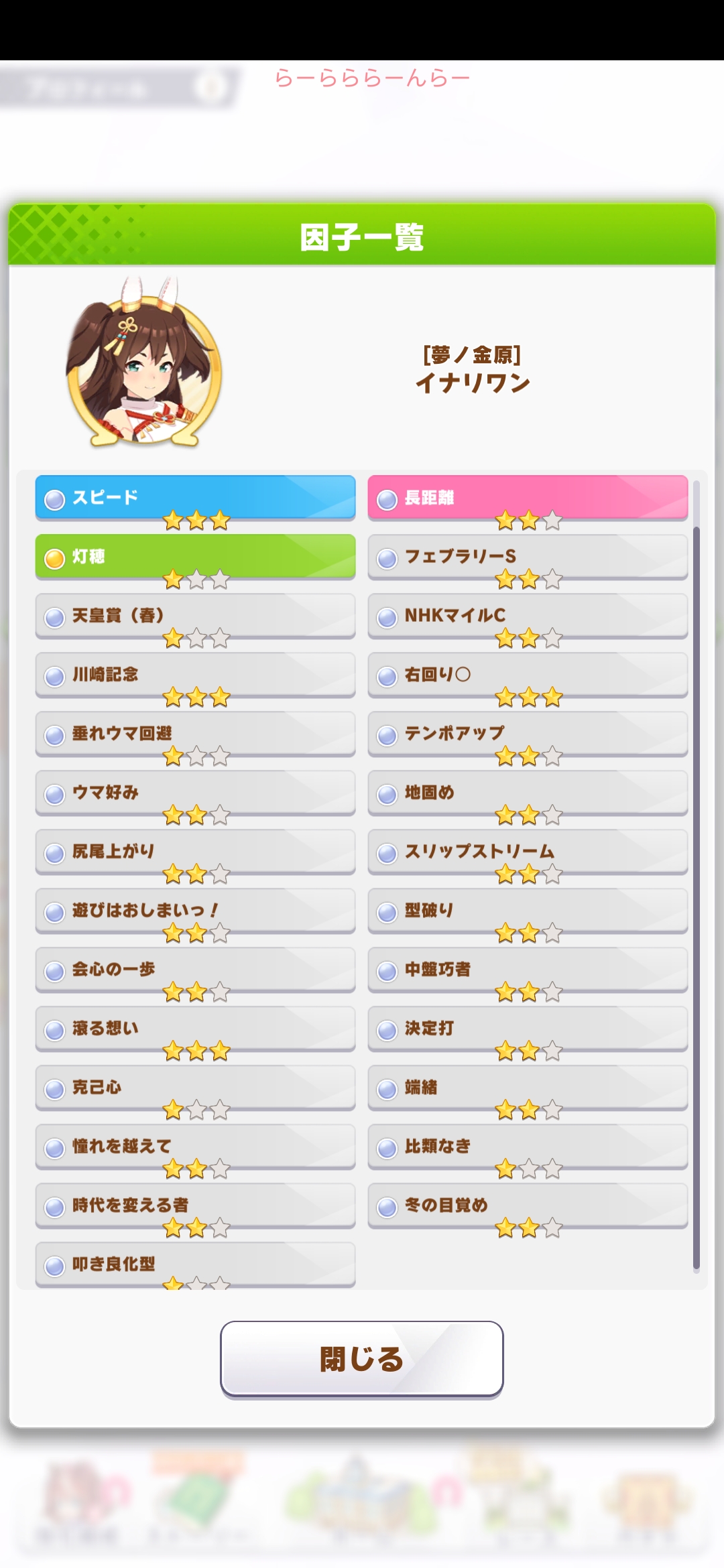
Task: Open the スピード factor details
Action: click(195, 498)
